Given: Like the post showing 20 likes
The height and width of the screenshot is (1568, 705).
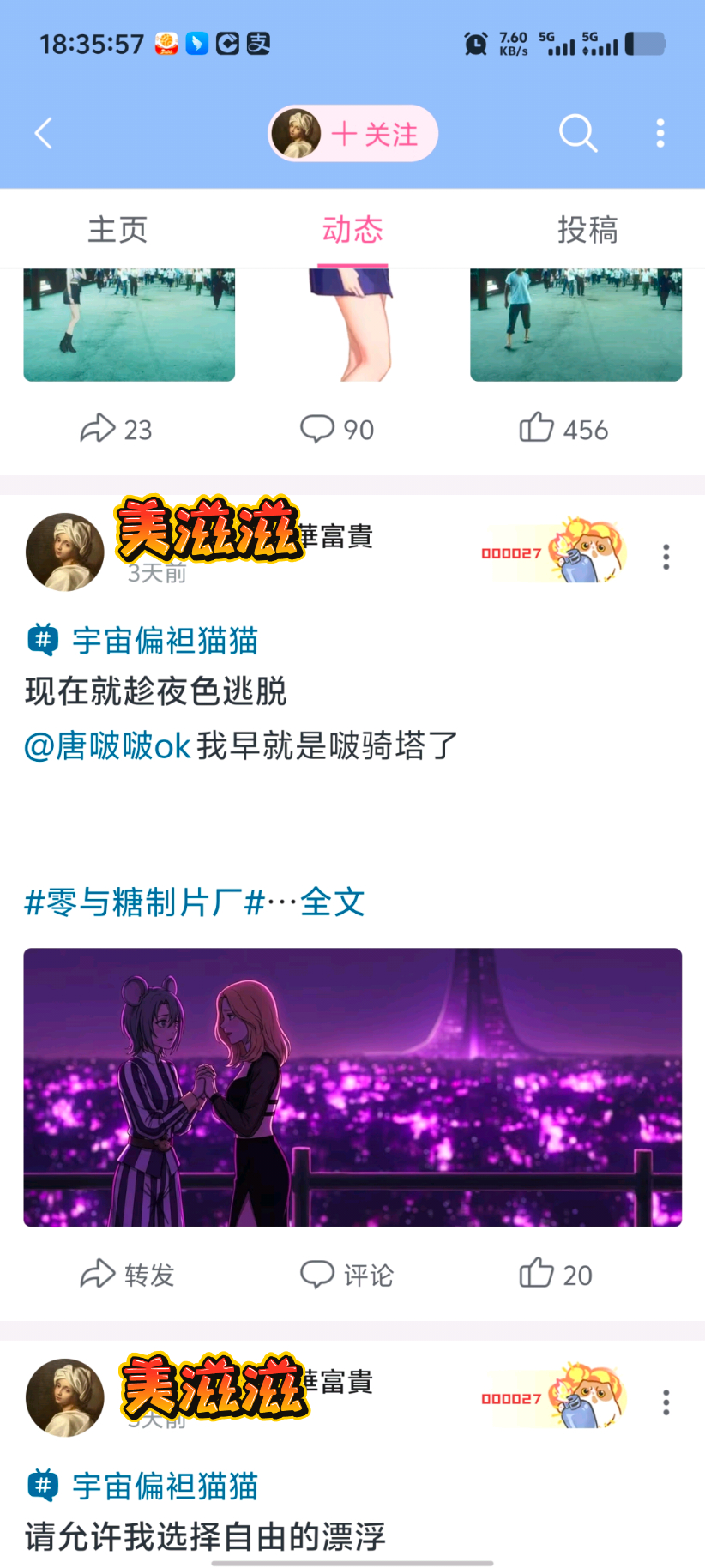Looking at the screenshot, I should point(555,1275).
